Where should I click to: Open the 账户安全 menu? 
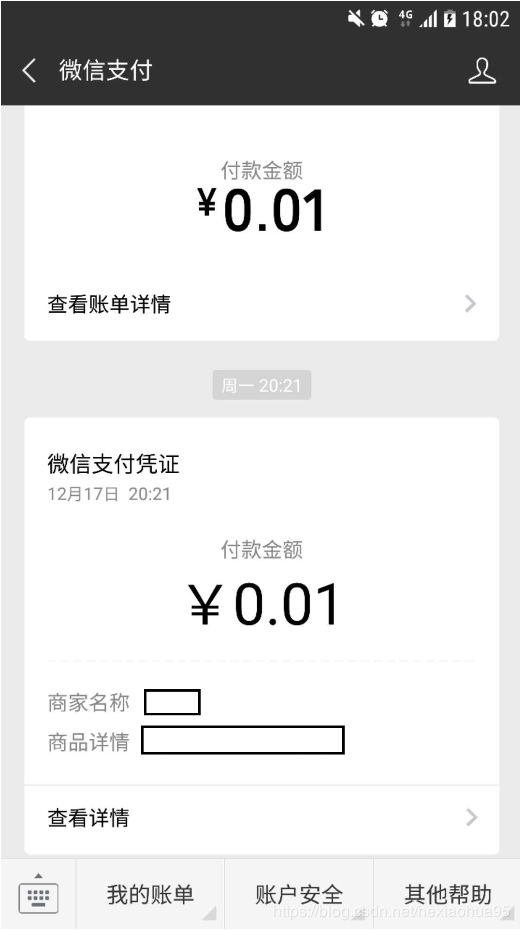tap(299, 894)
